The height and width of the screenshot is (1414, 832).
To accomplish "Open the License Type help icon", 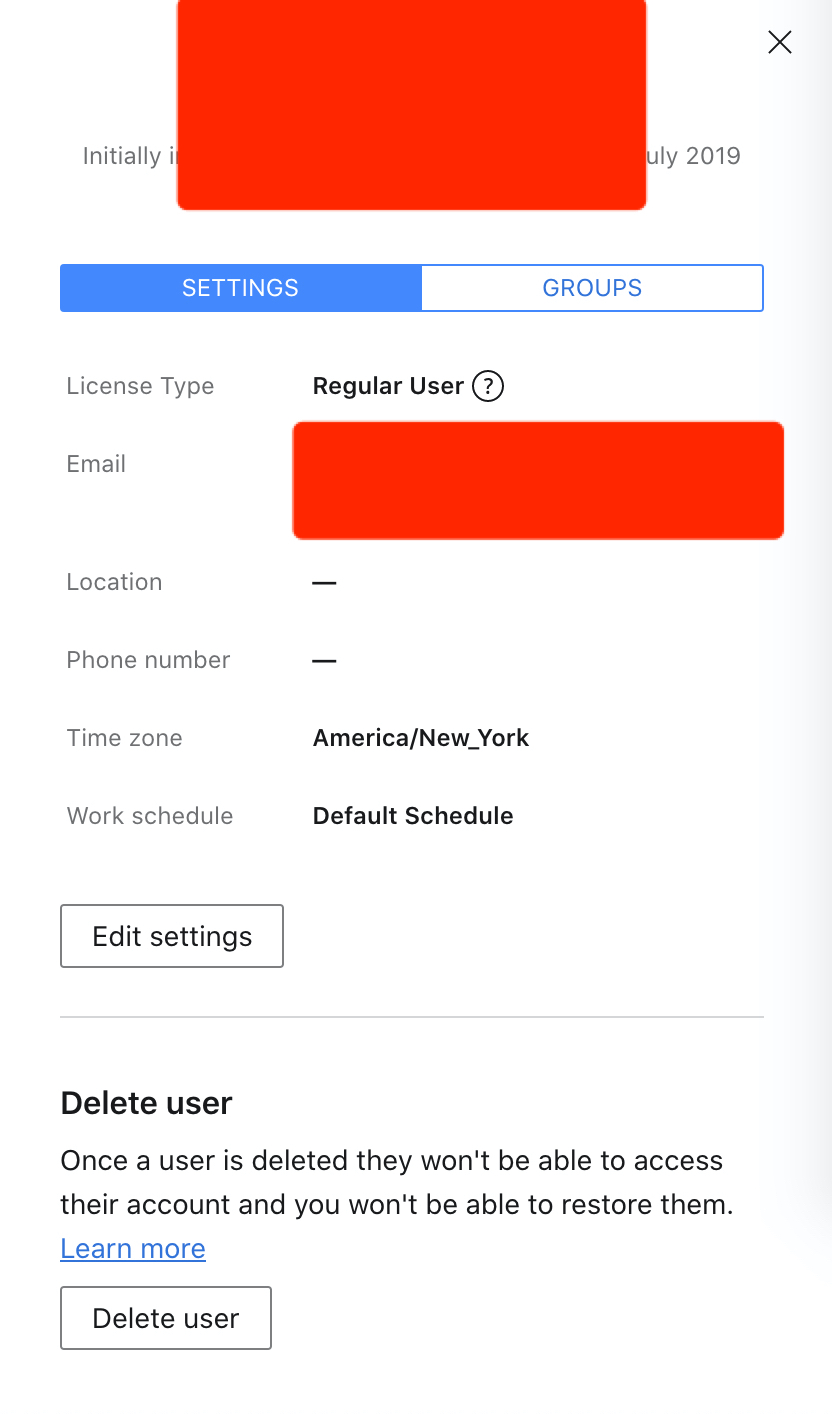I will click(x=488, y=386).
